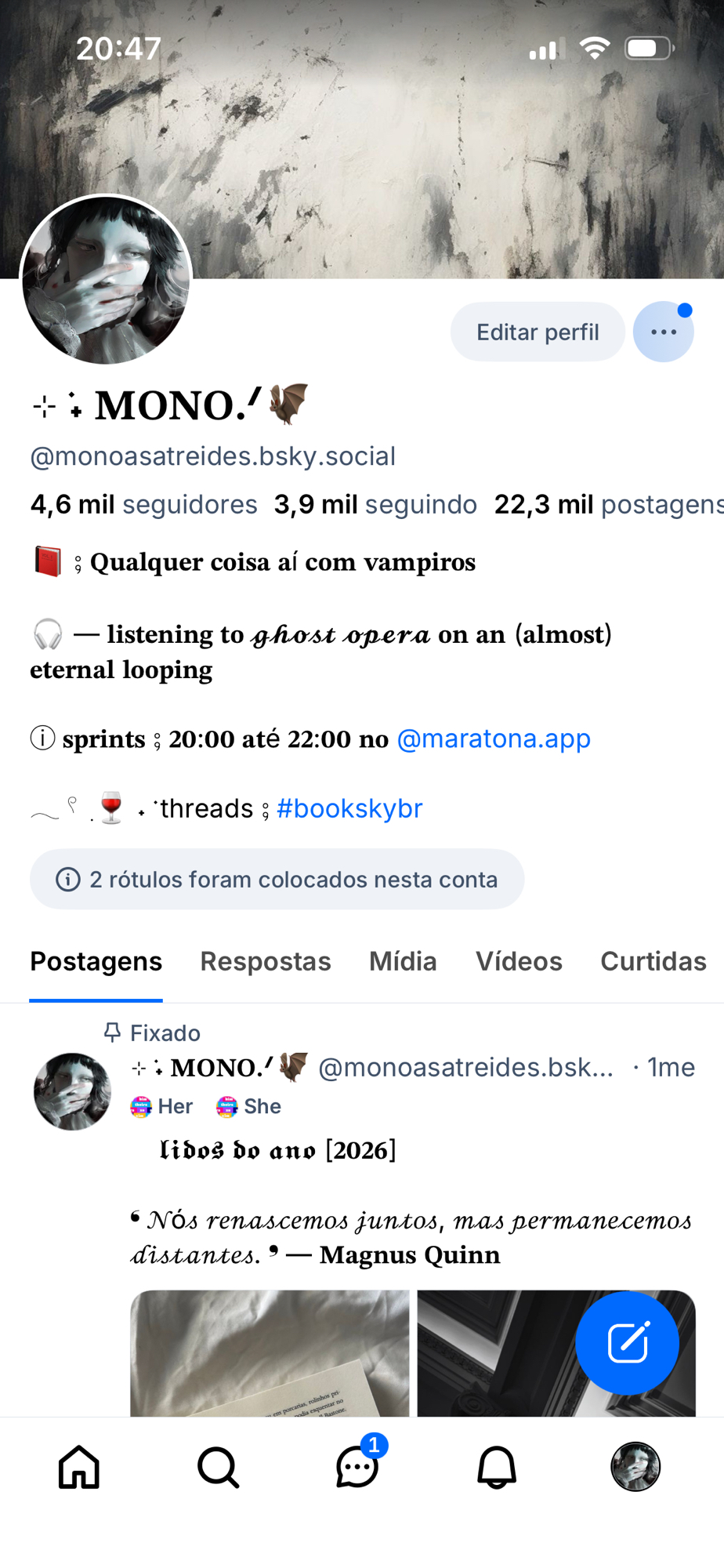Switch to the Mídia tab
724x1568 pixels.
click(403, 961)
